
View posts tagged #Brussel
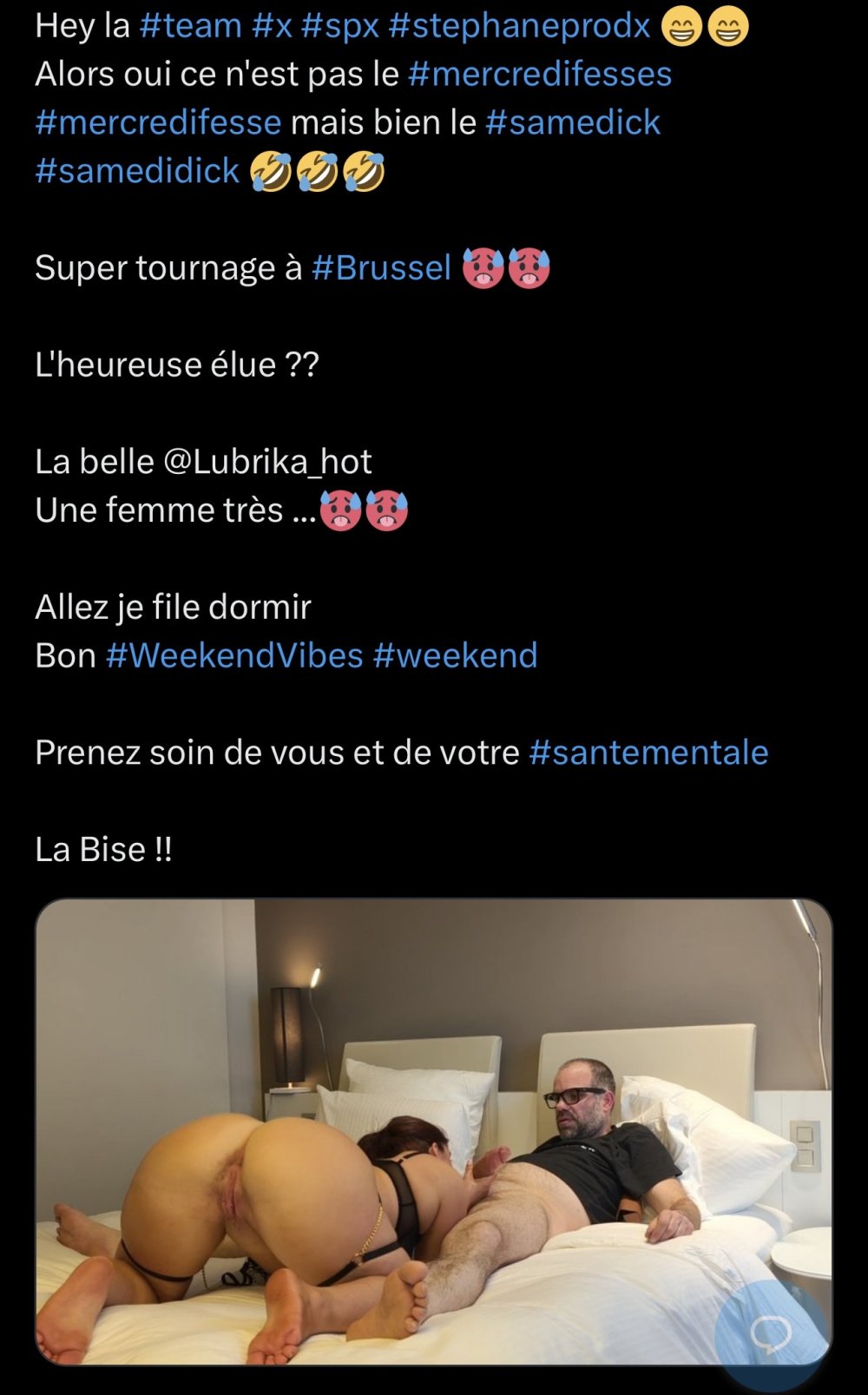[381, 268]
